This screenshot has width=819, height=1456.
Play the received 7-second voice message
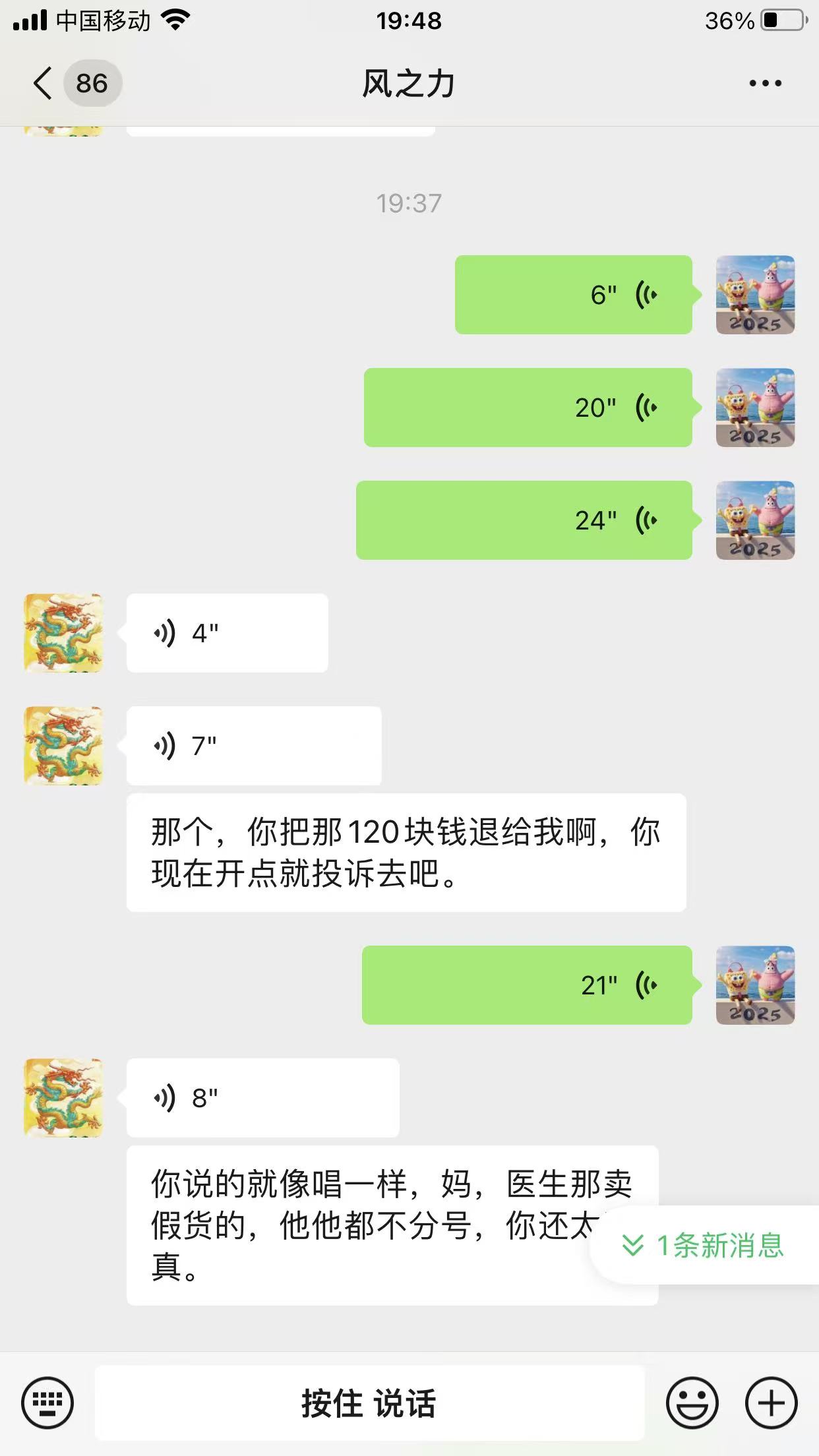click(x=253, y=746)
